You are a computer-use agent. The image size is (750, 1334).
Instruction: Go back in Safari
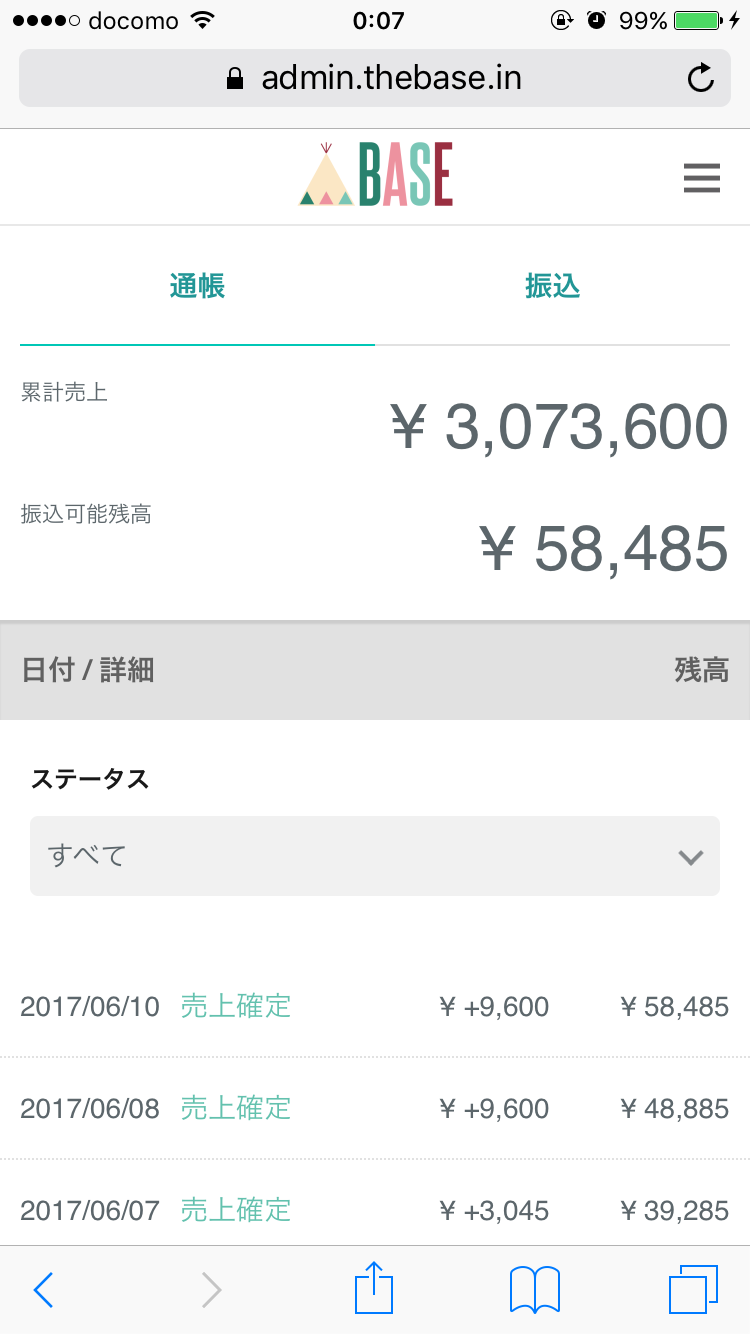click(x=43, y=1290)
